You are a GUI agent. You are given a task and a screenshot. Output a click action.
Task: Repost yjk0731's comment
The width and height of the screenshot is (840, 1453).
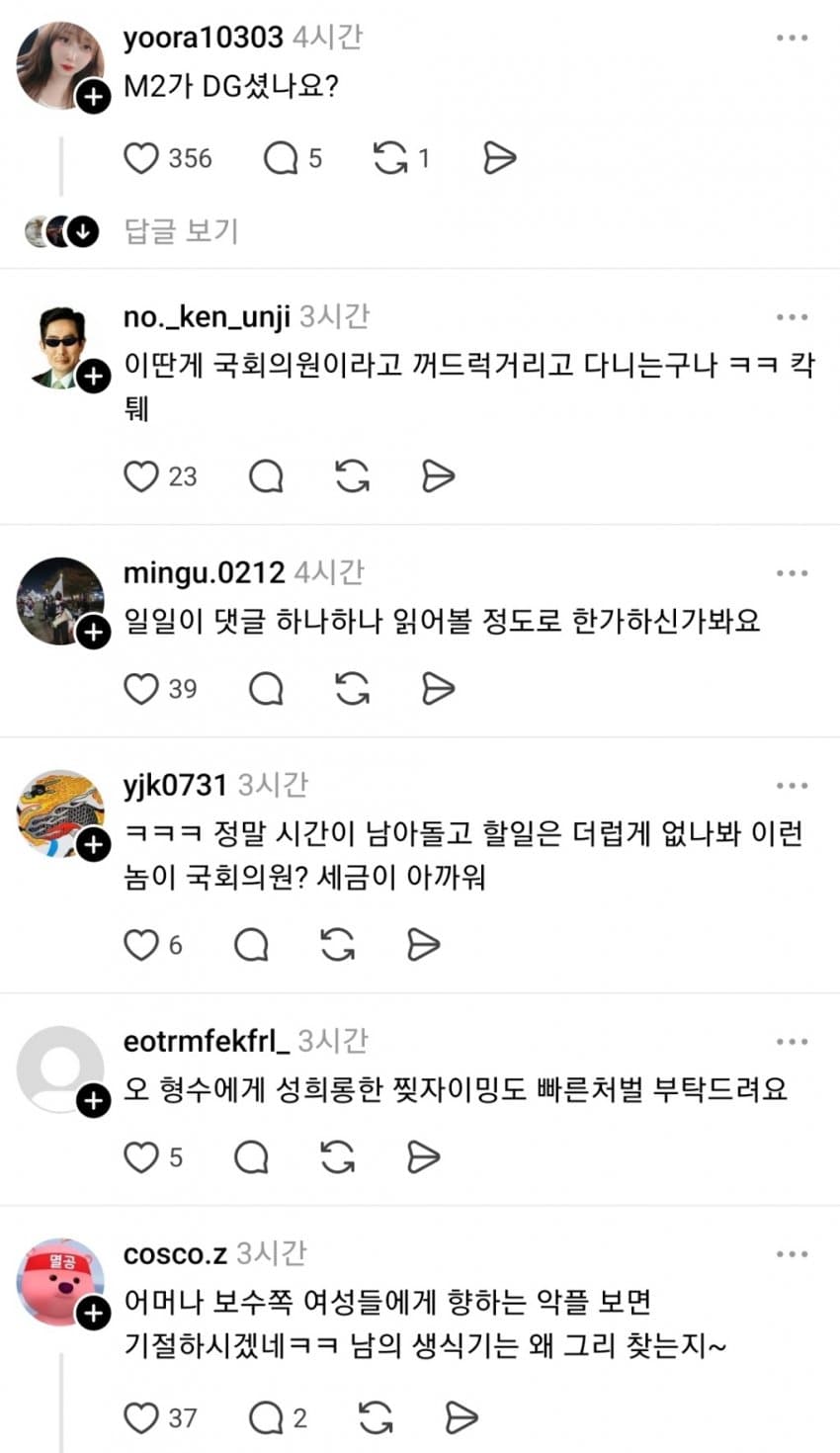pyautogui.click(x=338, y=945)
